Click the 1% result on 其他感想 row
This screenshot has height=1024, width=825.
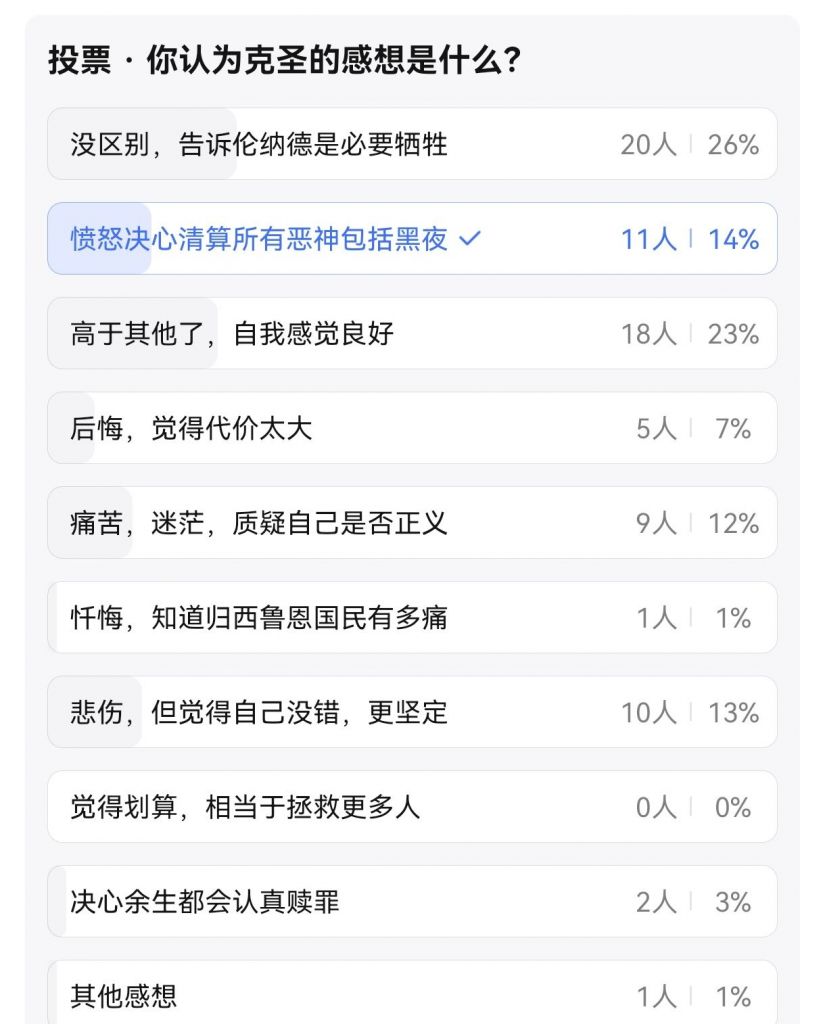(733, 996)
